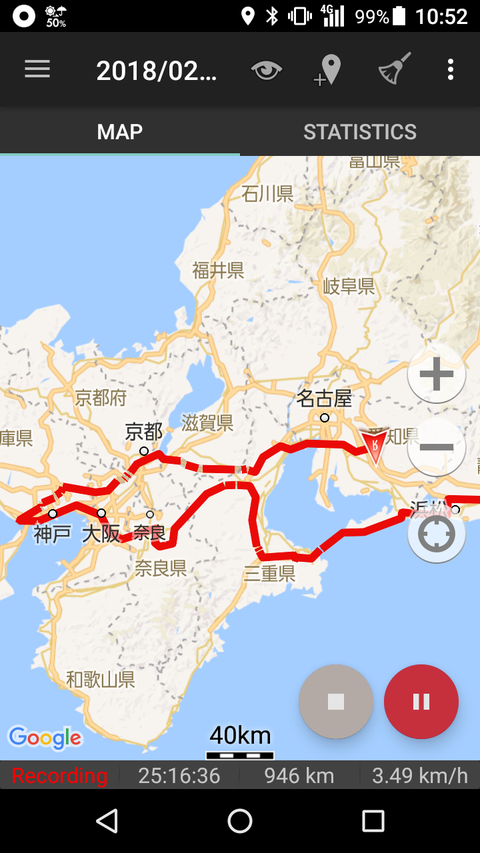Switch to the STATISTICS tab

pos(360,131)
